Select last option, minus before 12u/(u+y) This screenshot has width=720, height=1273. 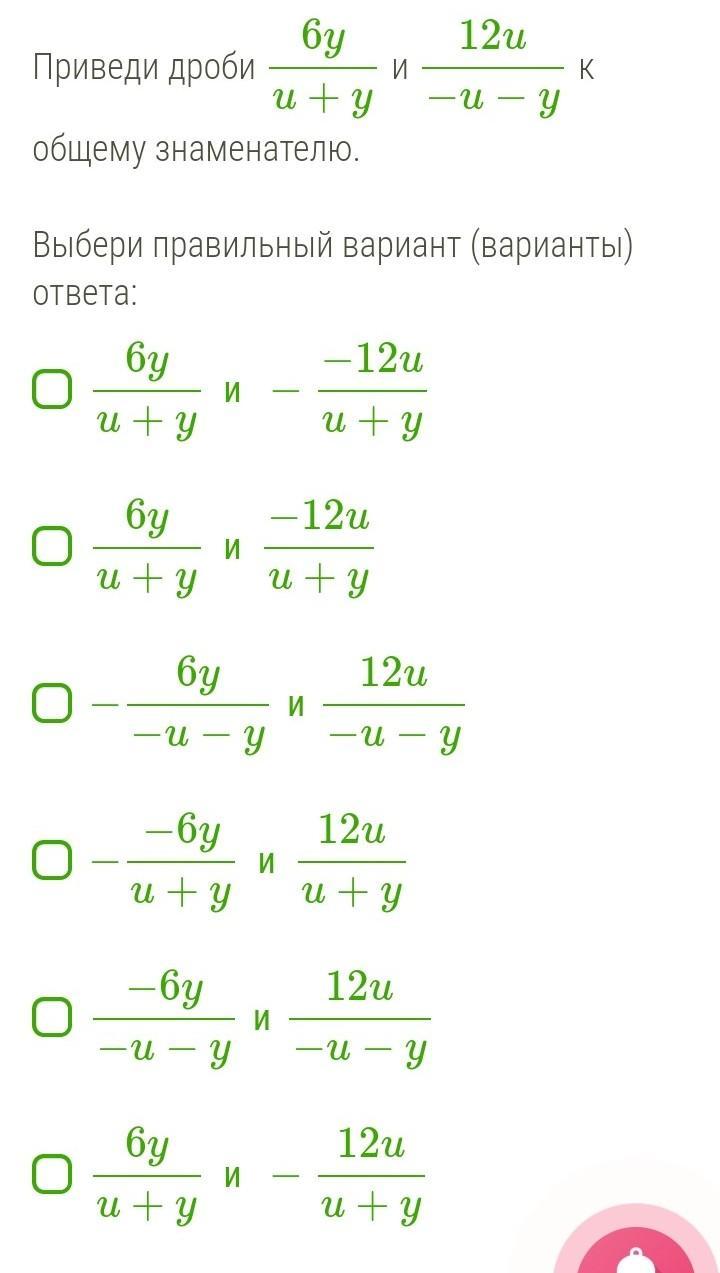pyautogui.click(x=52, y=1174)
